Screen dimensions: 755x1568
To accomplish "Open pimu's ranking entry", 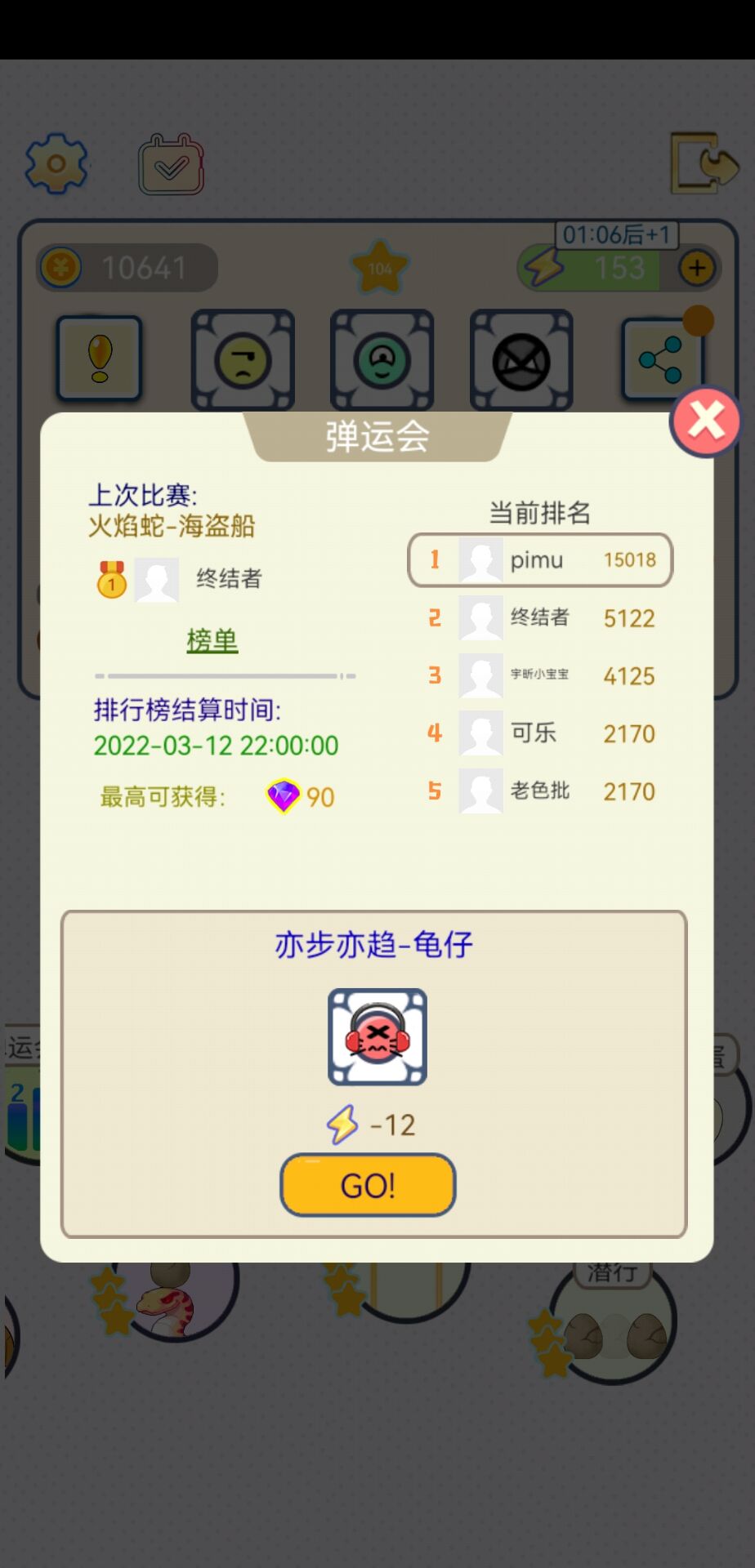I will 540,560.
